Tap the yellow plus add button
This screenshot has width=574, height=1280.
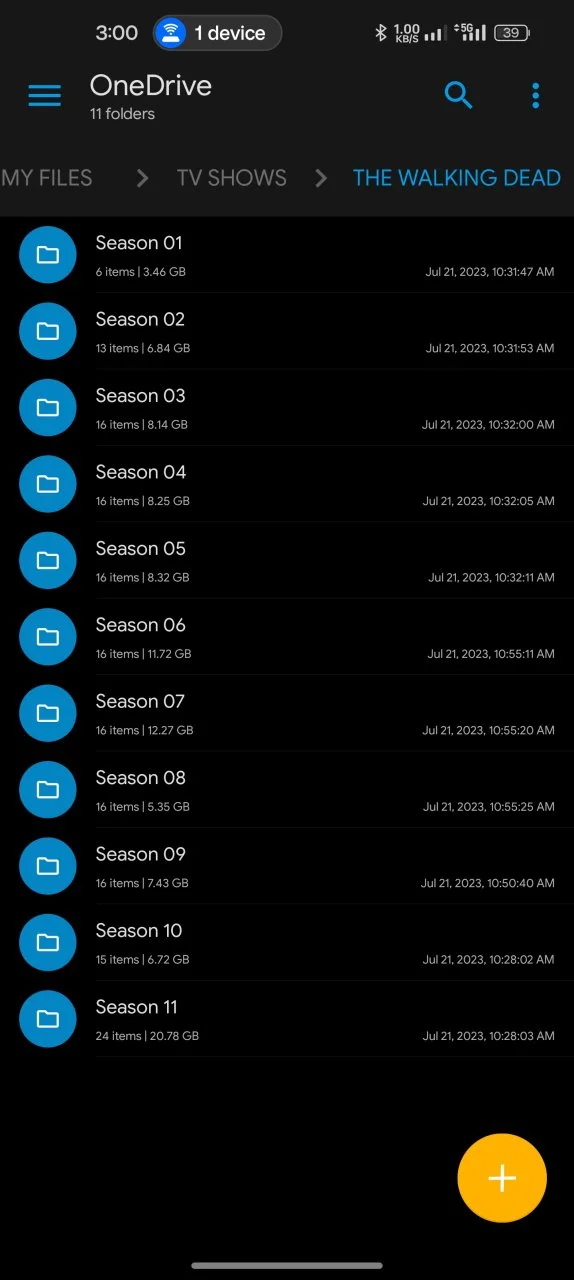[x=502, y=1178]
